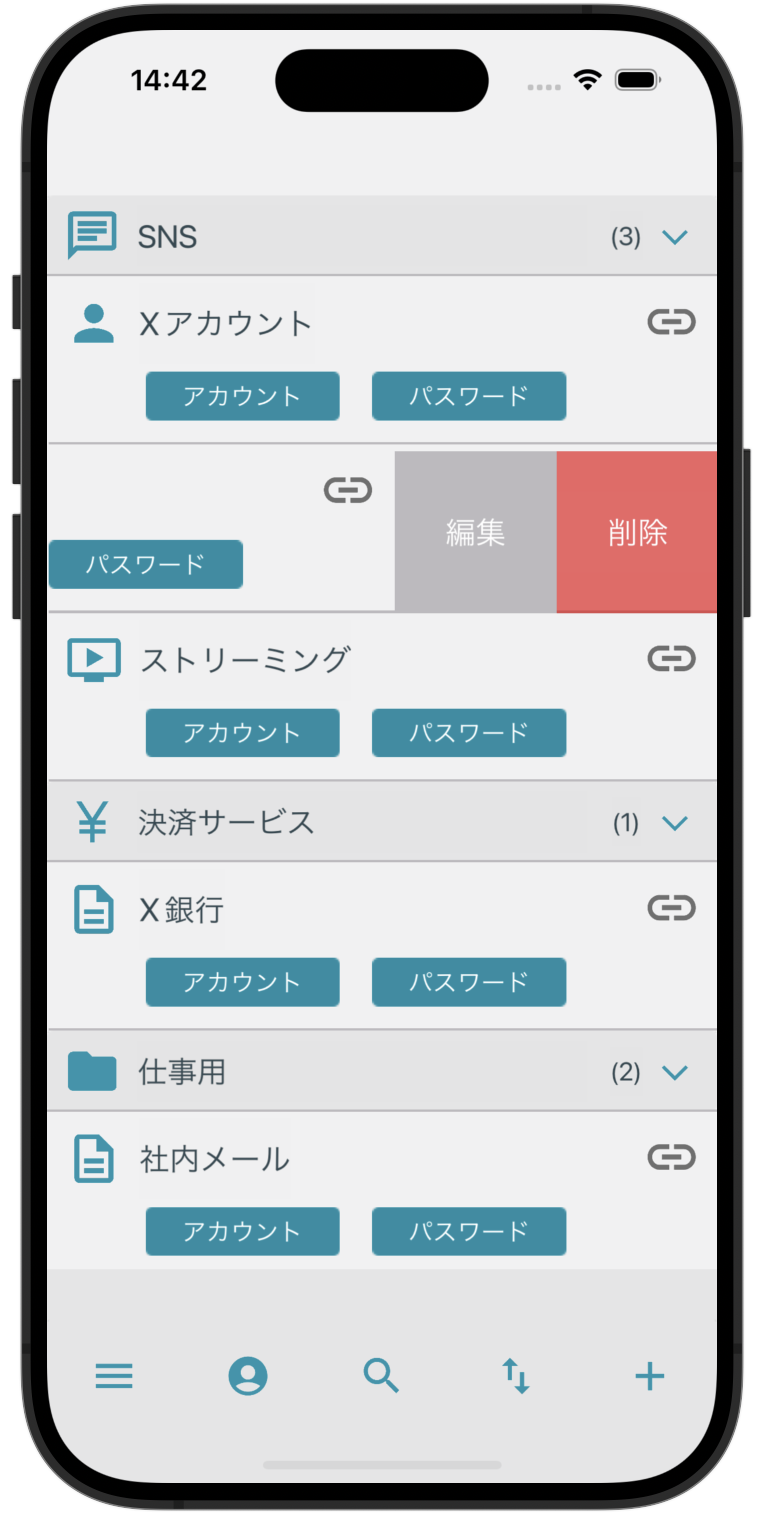
Task: Copy パスワード for ストリーミング entry
Action: tap(468, 733)
